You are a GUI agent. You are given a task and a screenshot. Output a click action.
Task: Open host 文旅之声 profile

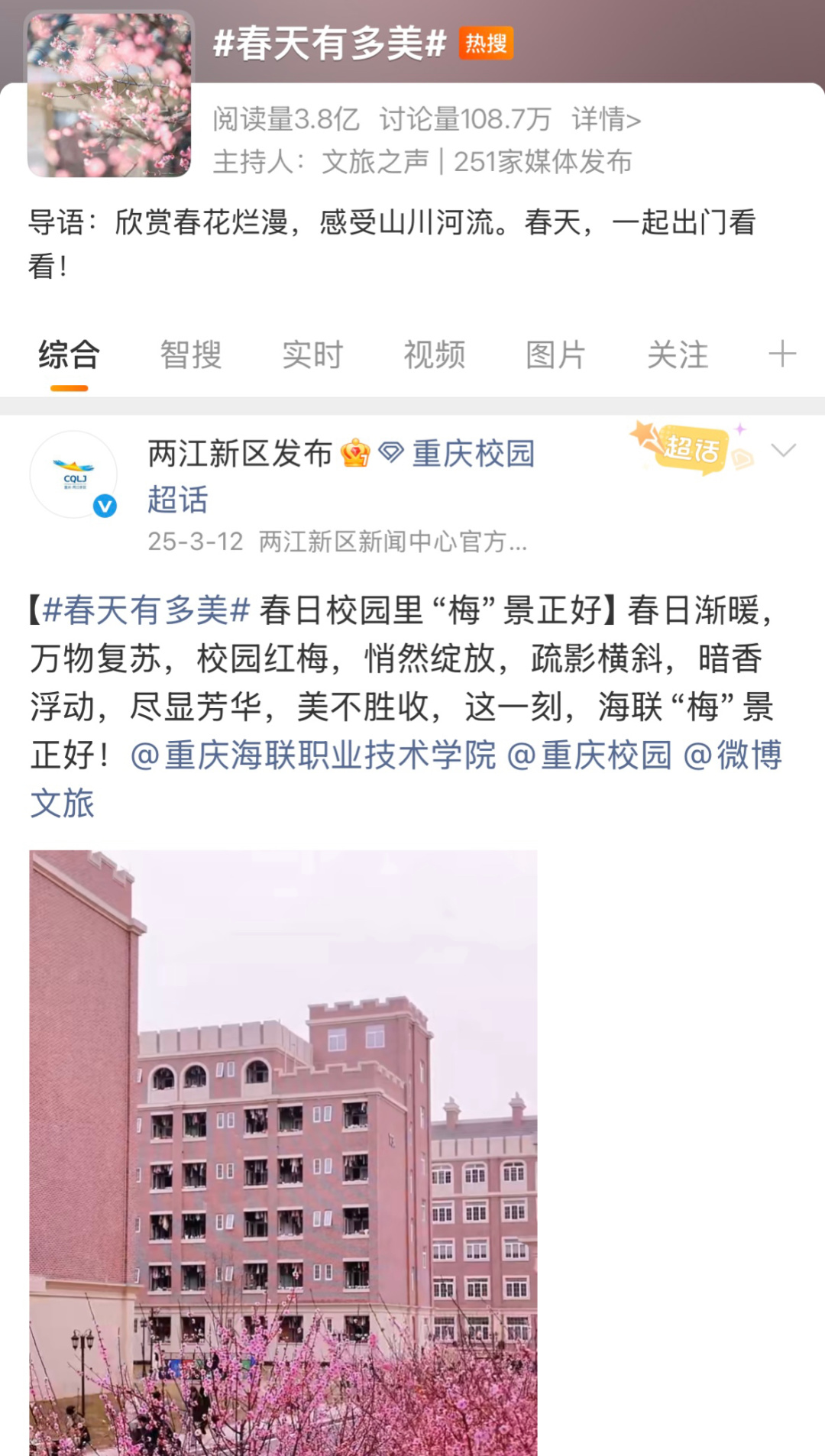(x=375, y=162)
